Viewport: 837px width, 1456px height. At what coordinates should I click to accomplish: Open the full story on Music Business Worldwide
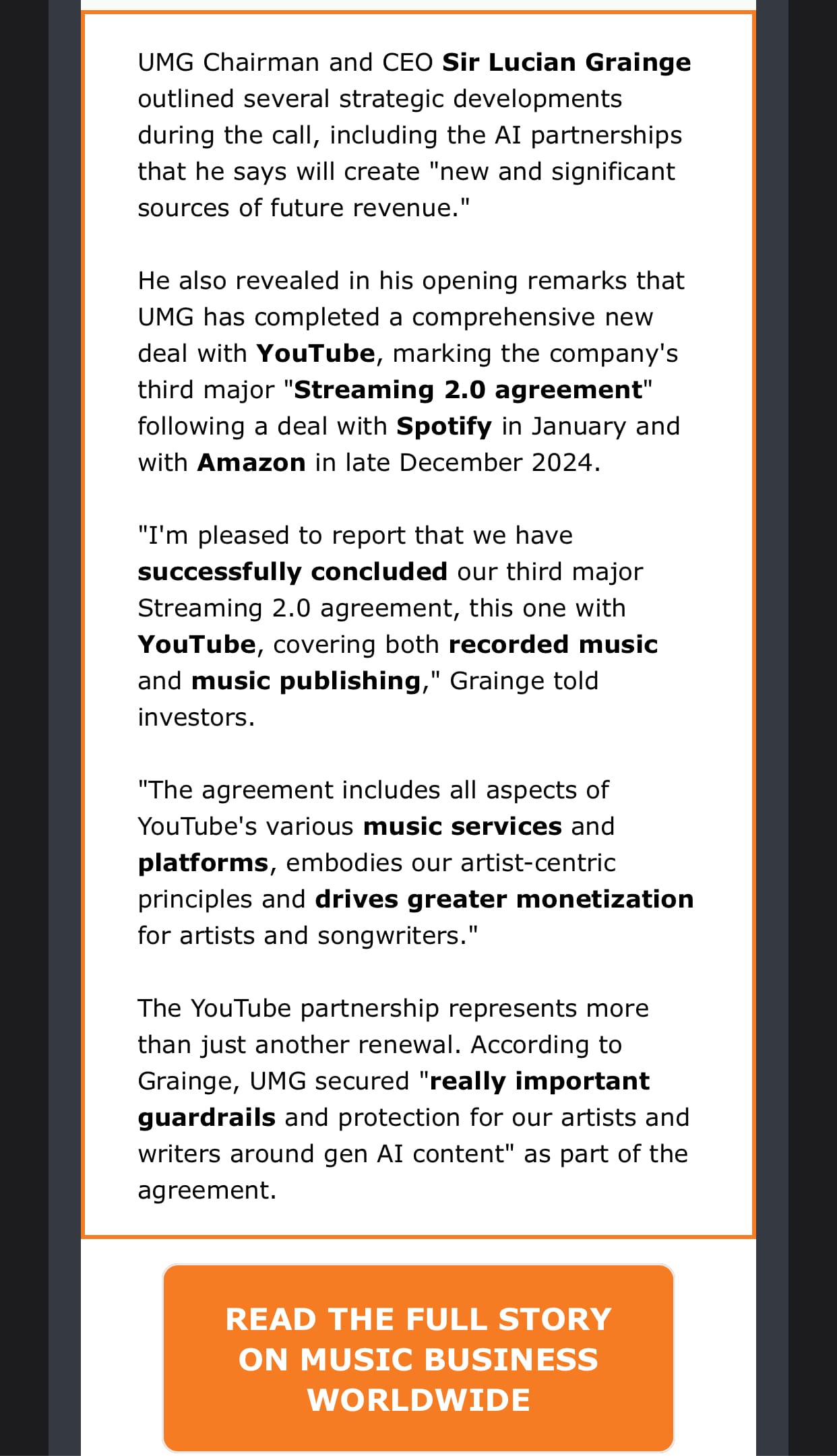pos(418,1358)
